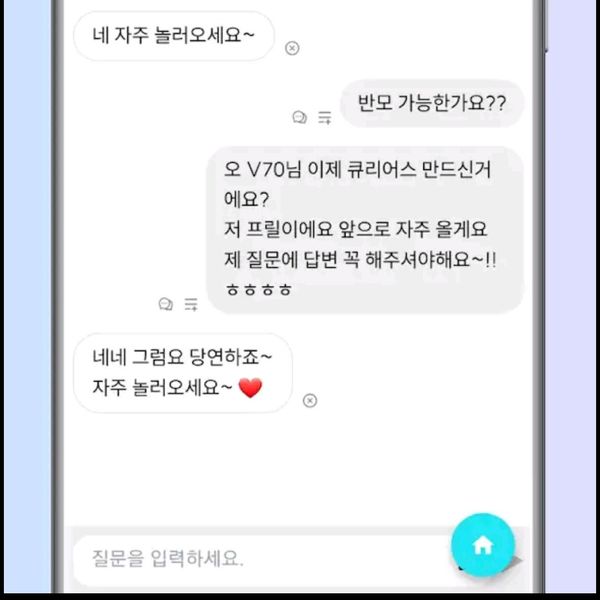The height and width of the screenshot is (600, 600).
Task: Open list-add icon beside the 'V70님' message
Action: point(191,303)
